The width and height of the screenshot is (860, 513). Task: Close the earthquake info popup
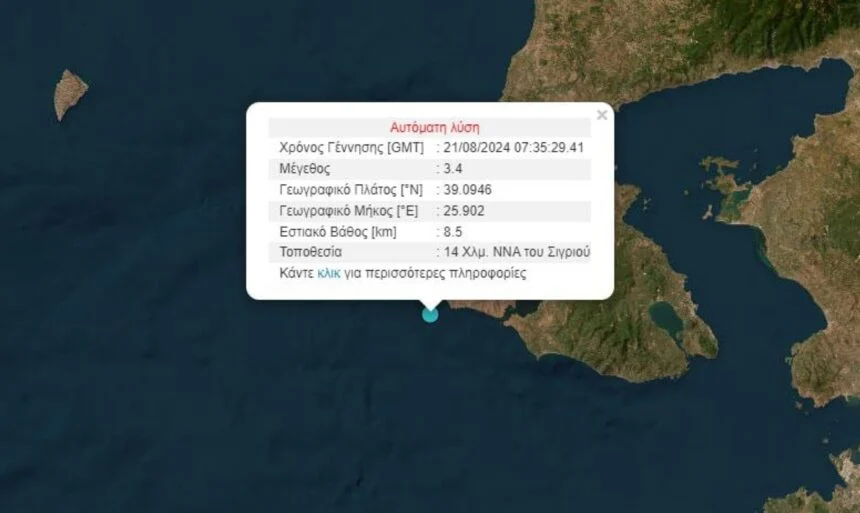click(601, 115)
